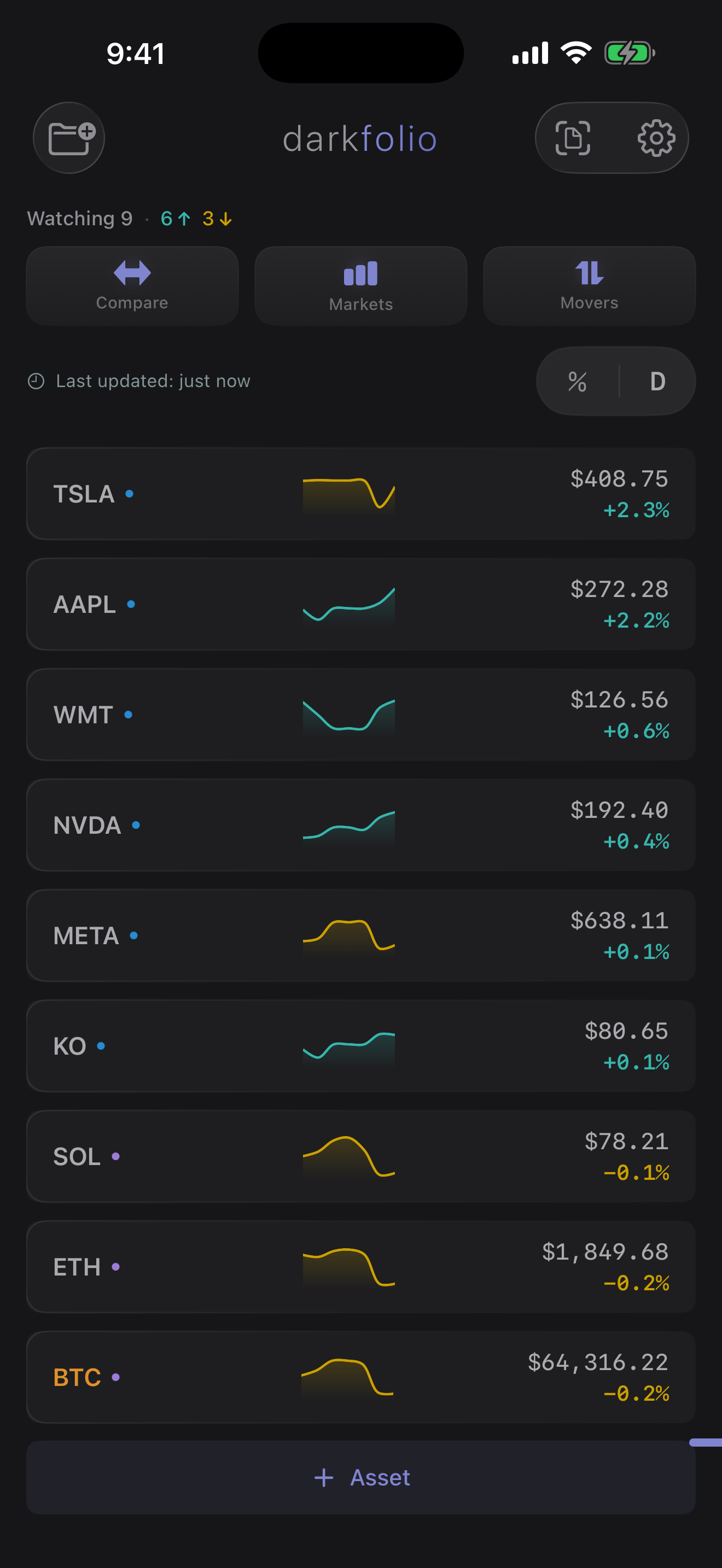Tap the ETH price chart curve
The image size is (722, 1568).
coord(349,1266)
